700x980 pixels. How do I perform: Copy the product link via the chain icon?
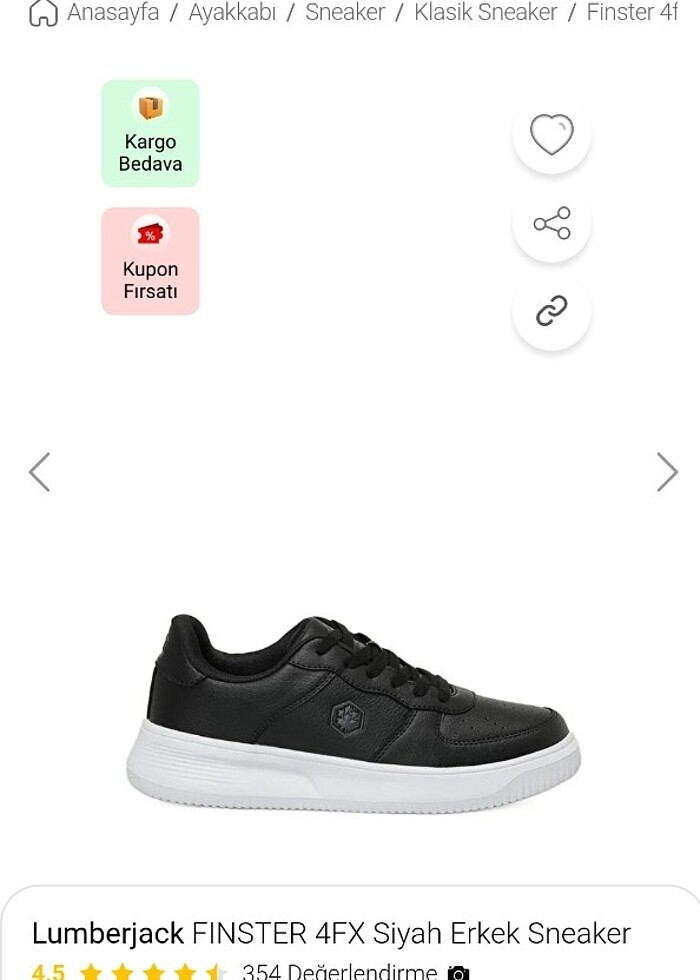tap(552, 311)
